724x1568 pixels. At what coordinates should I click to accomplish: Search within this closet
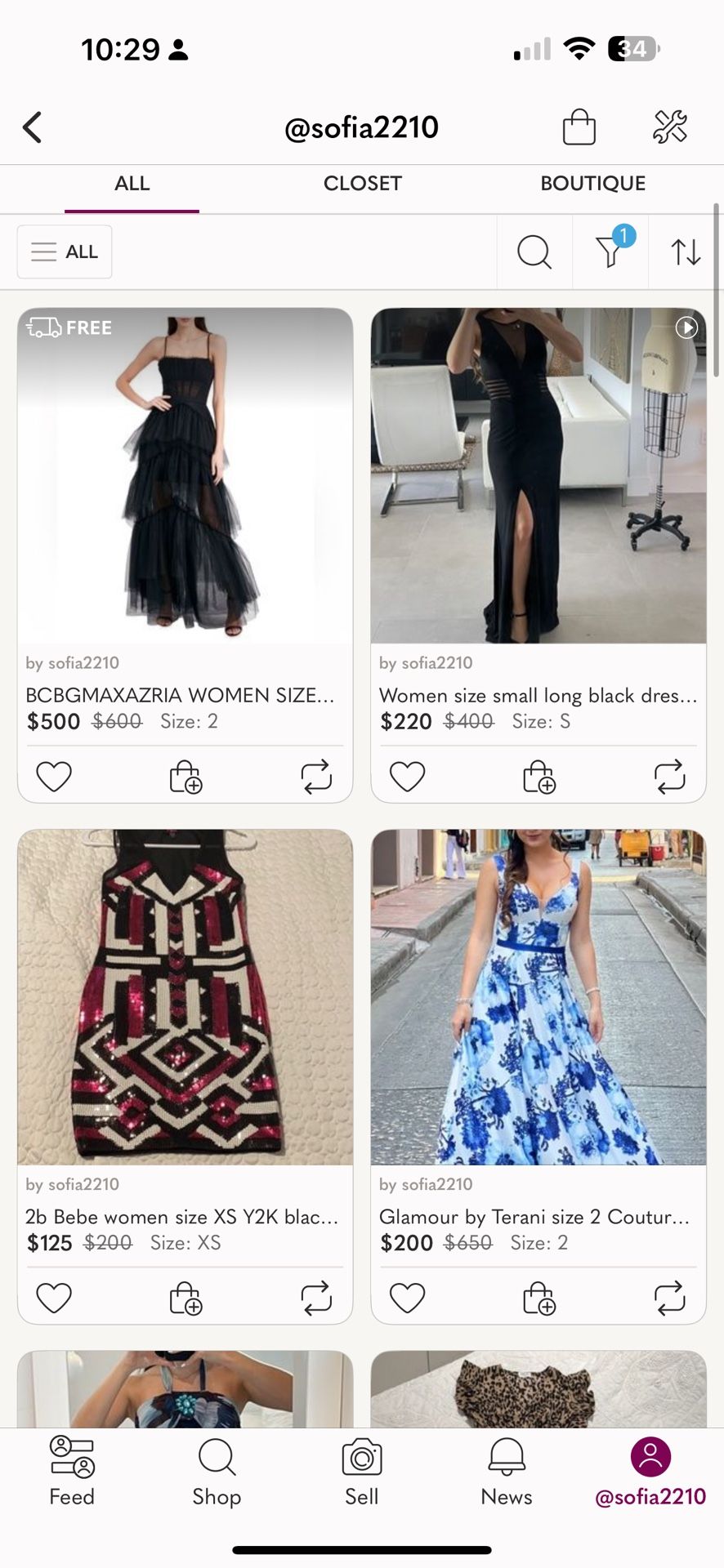[x=534, y=252]
